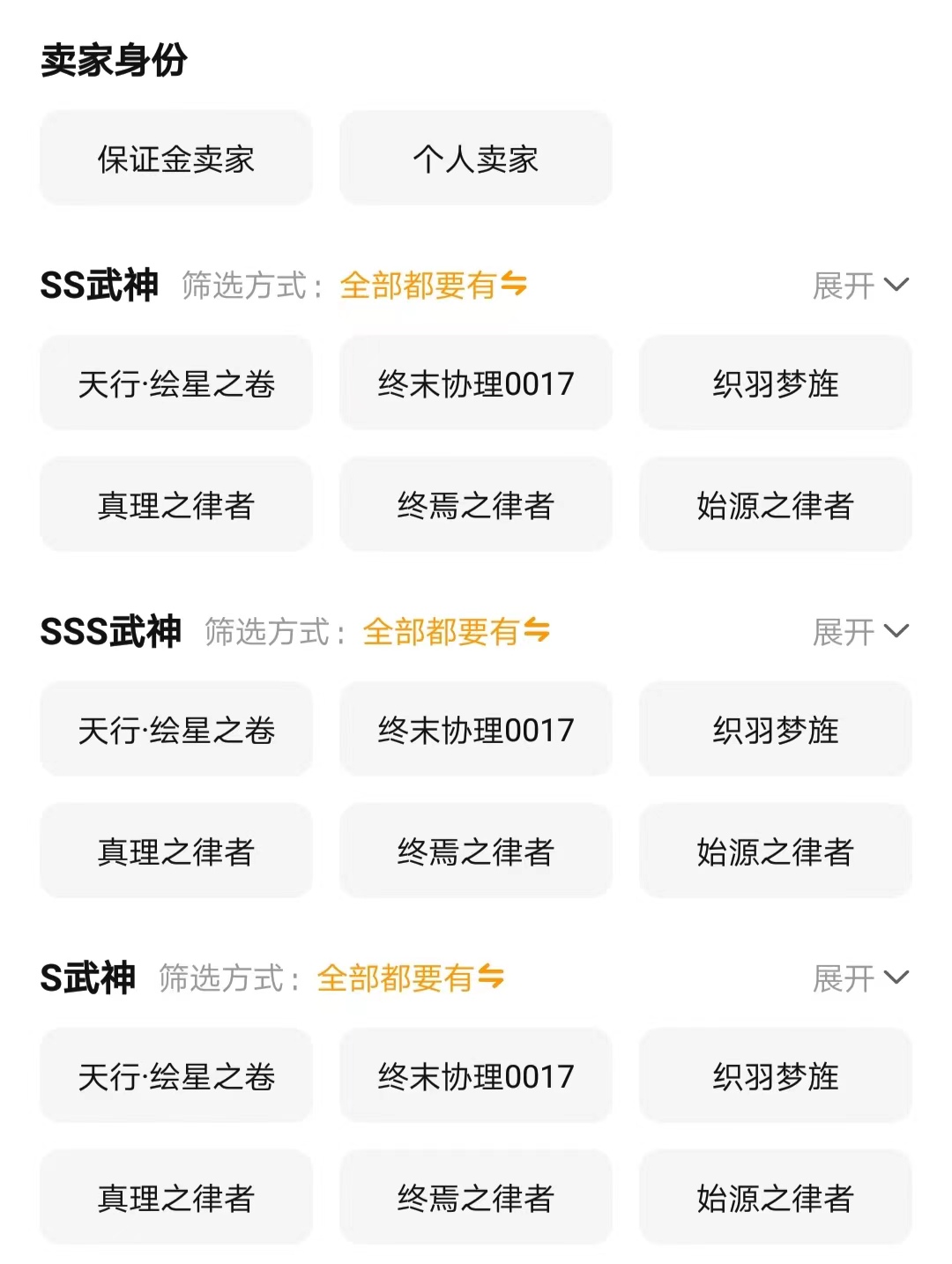Select 终末协理0017 under SS武神

[x=475, y=383]
